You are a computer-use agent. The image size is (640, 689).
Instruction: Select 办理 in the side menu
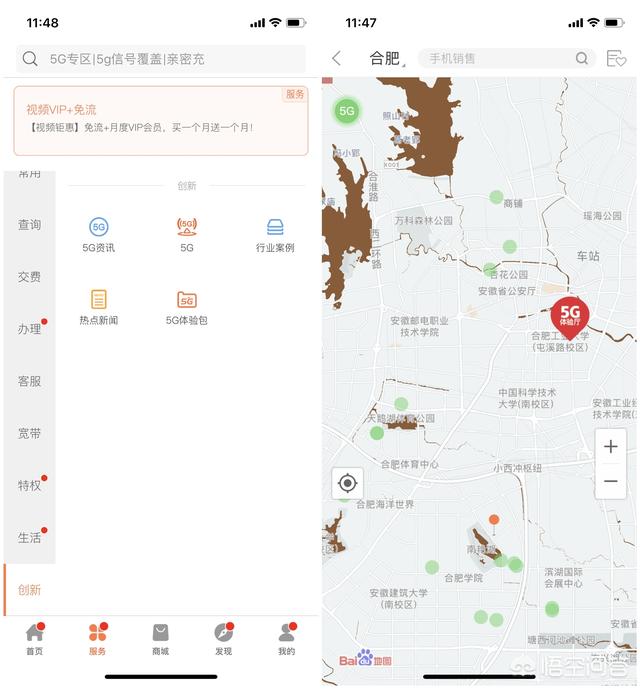coord(29,329)
